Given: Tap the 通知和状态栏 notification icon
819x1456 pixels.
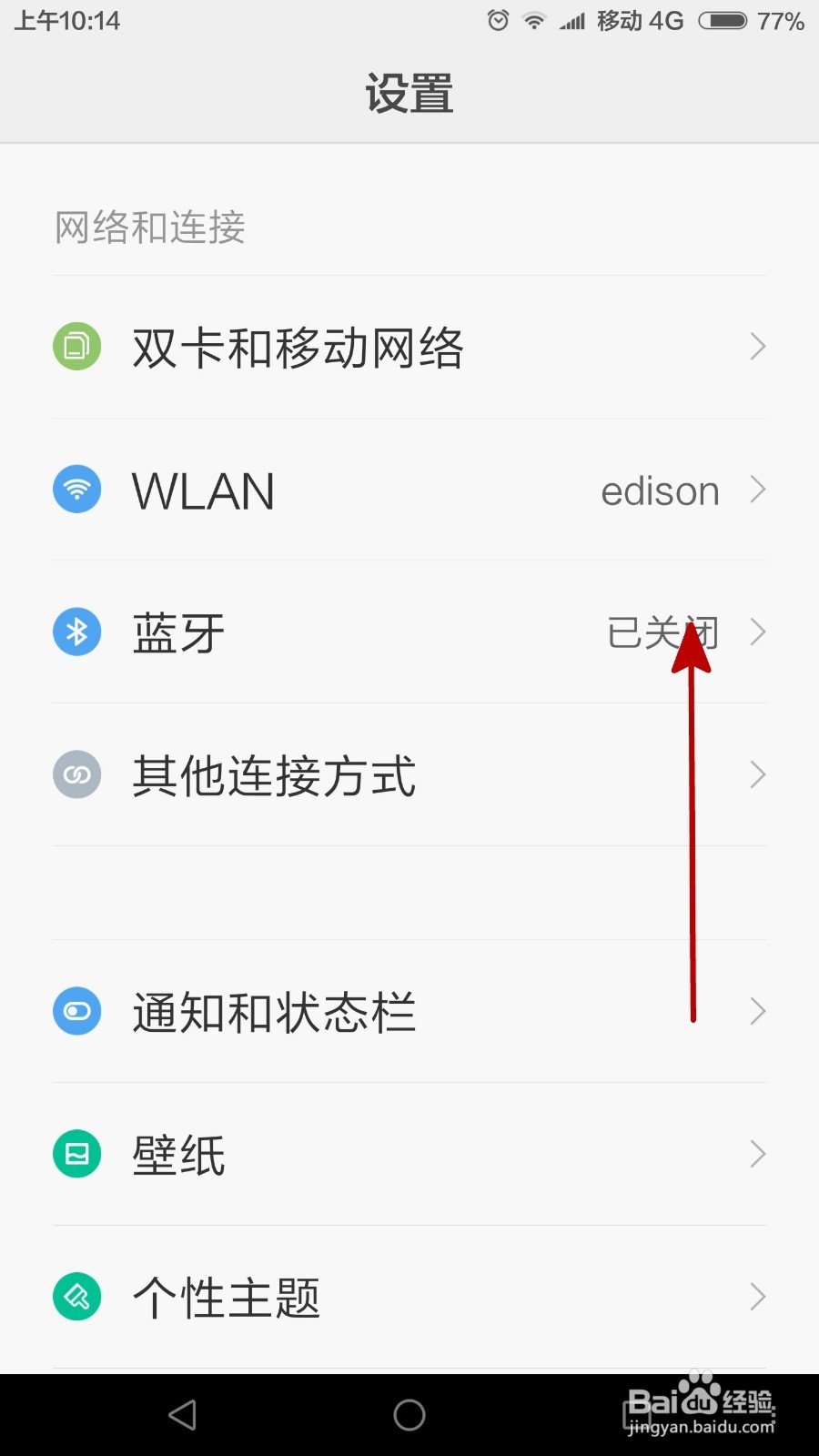Looking at the screenshot, I should pyautogui.click(x=76, y=1010).
